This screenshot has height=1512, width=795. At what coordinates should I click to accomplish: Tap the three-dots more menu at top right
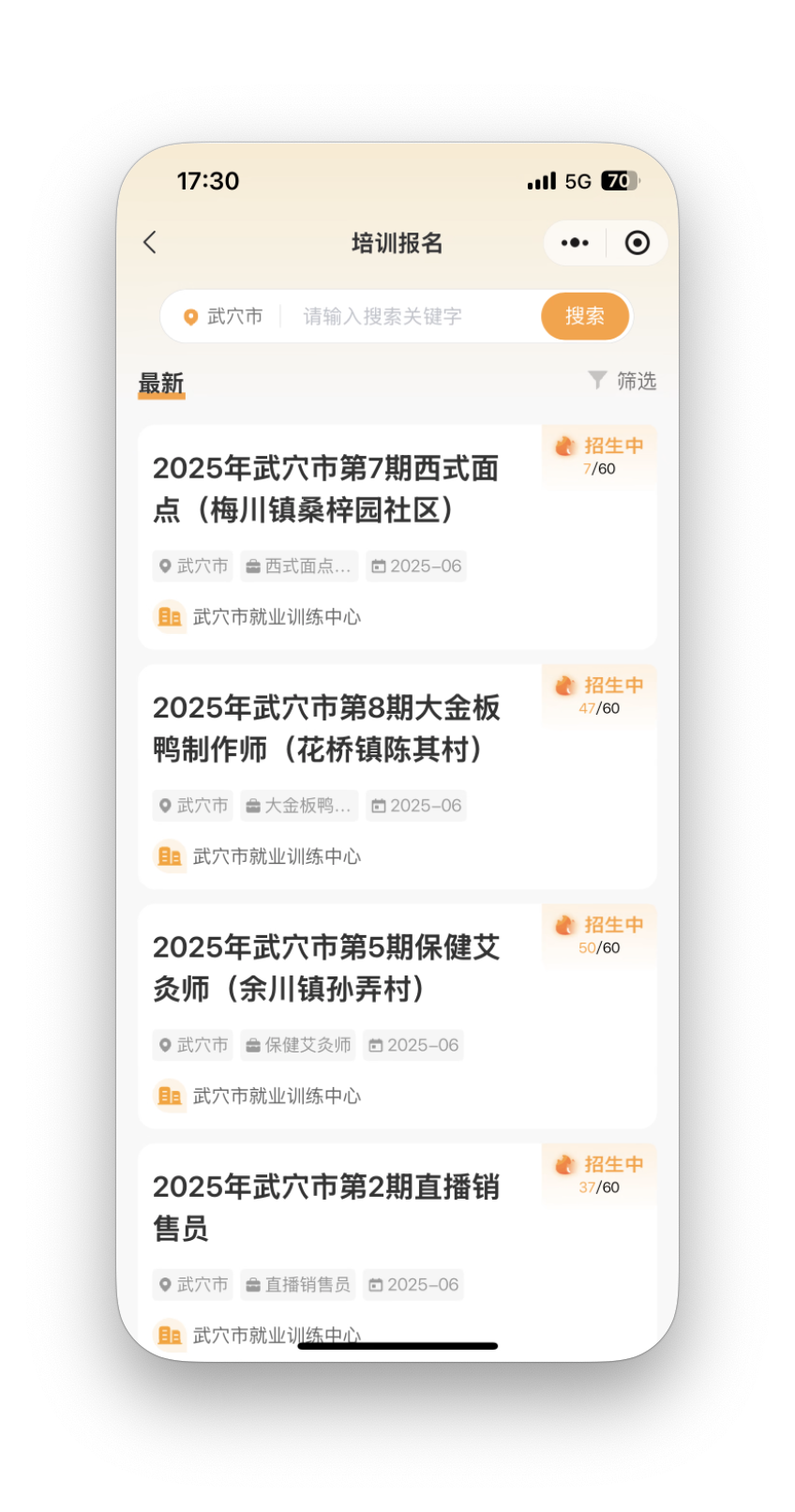574,242
